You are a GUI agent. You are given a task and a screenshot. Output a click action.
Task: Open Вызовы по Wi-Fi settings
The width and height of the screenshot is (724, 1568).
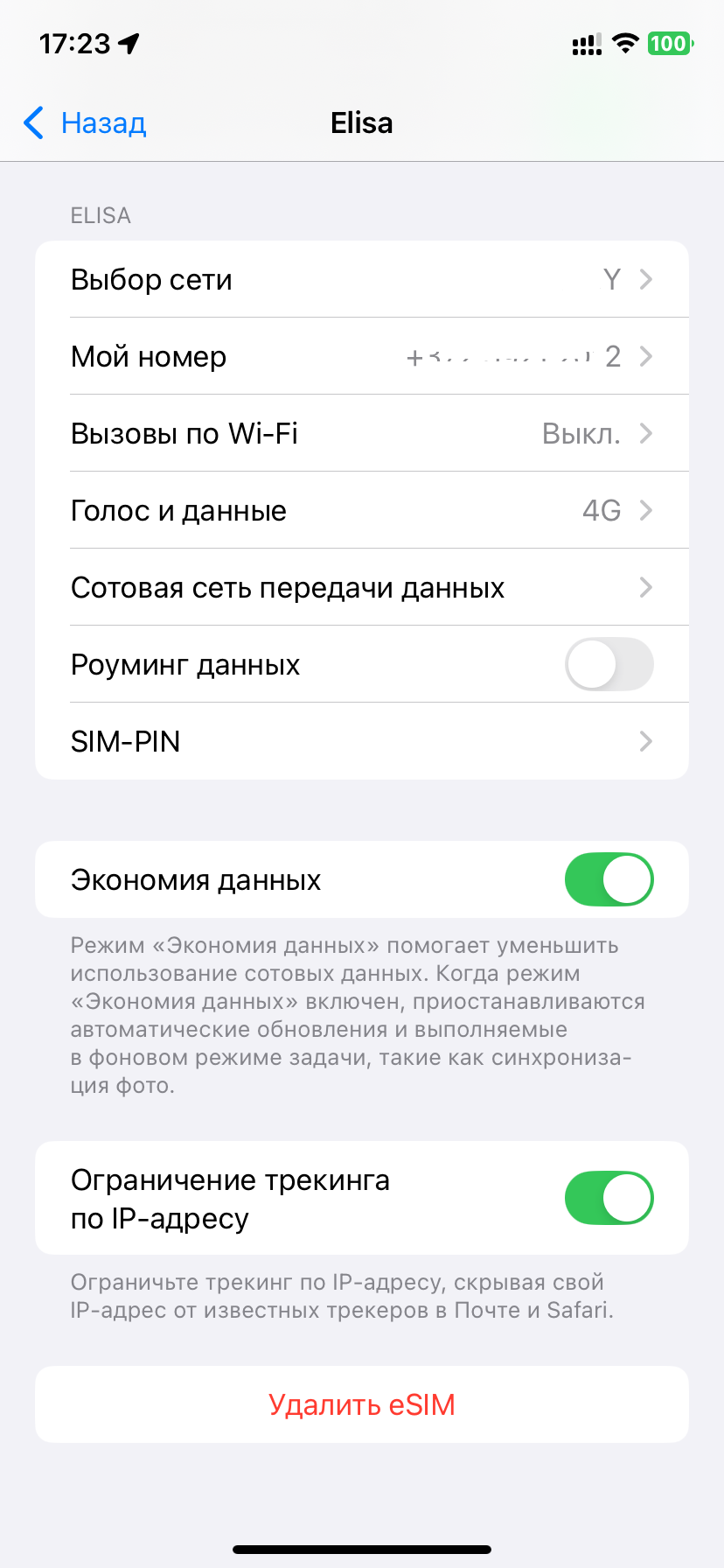(x=362, y=434)
